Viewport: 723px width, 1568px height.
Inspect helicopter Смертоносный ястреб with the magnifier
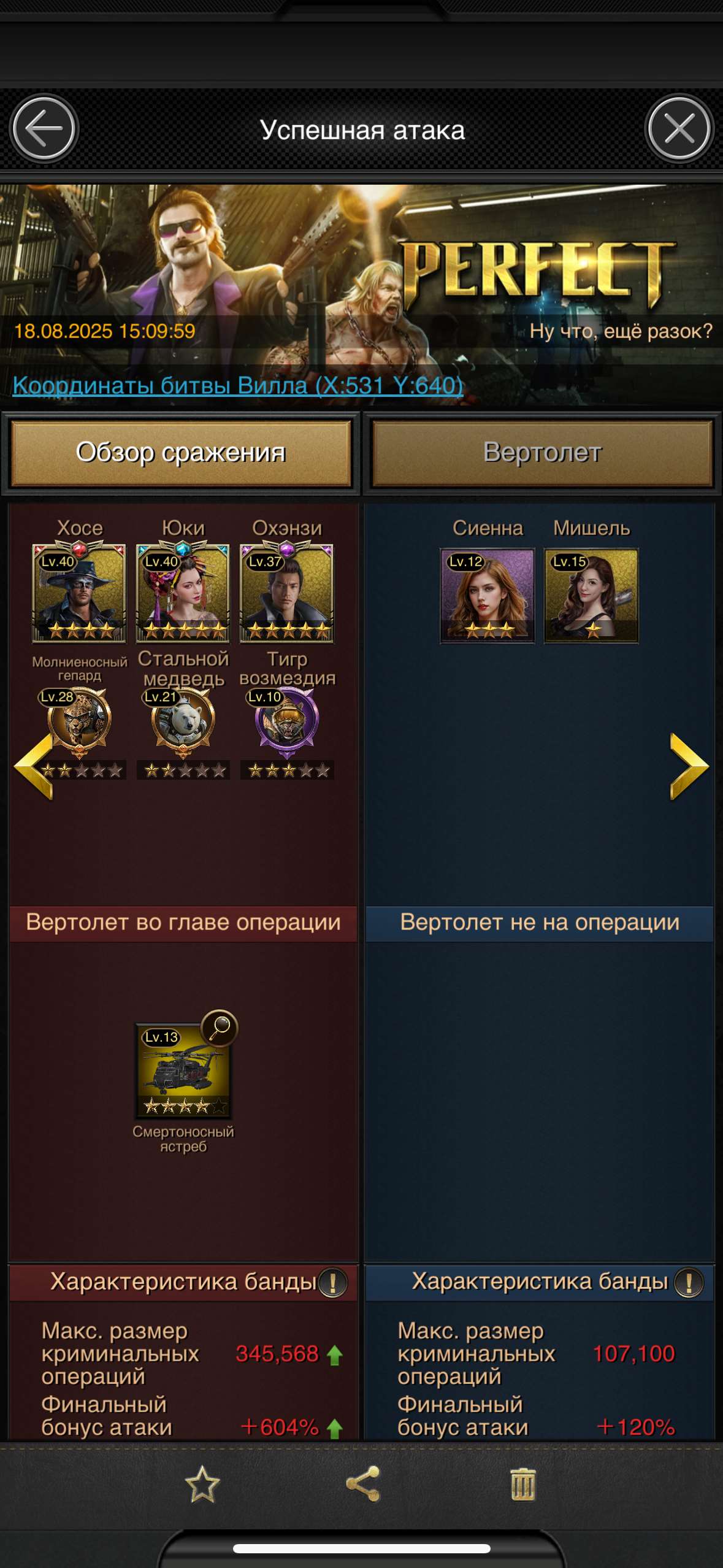coord(220,1027)
